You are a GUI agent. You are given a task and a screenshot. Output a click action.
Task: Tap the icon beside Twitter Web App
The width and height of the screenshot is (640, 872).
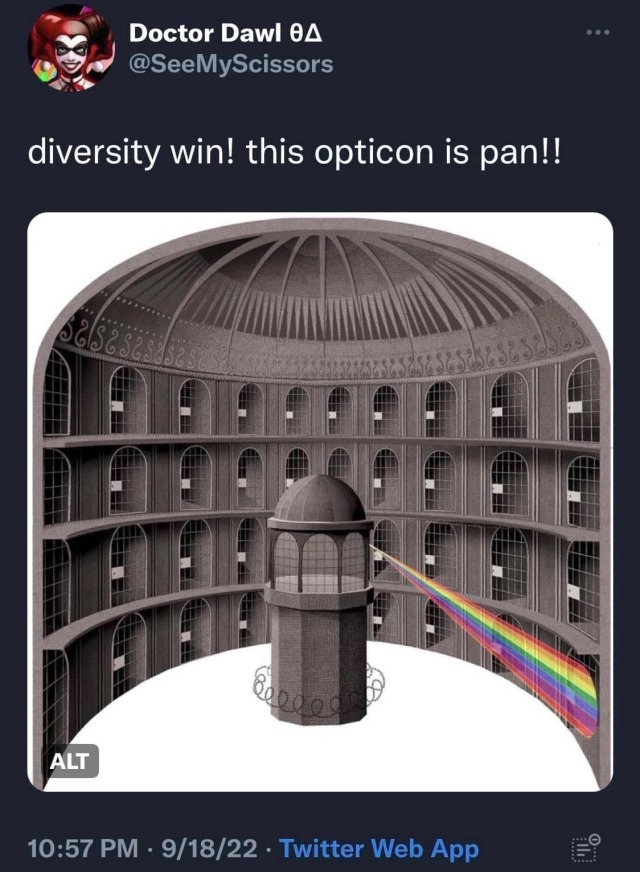[x=585, y=849]
